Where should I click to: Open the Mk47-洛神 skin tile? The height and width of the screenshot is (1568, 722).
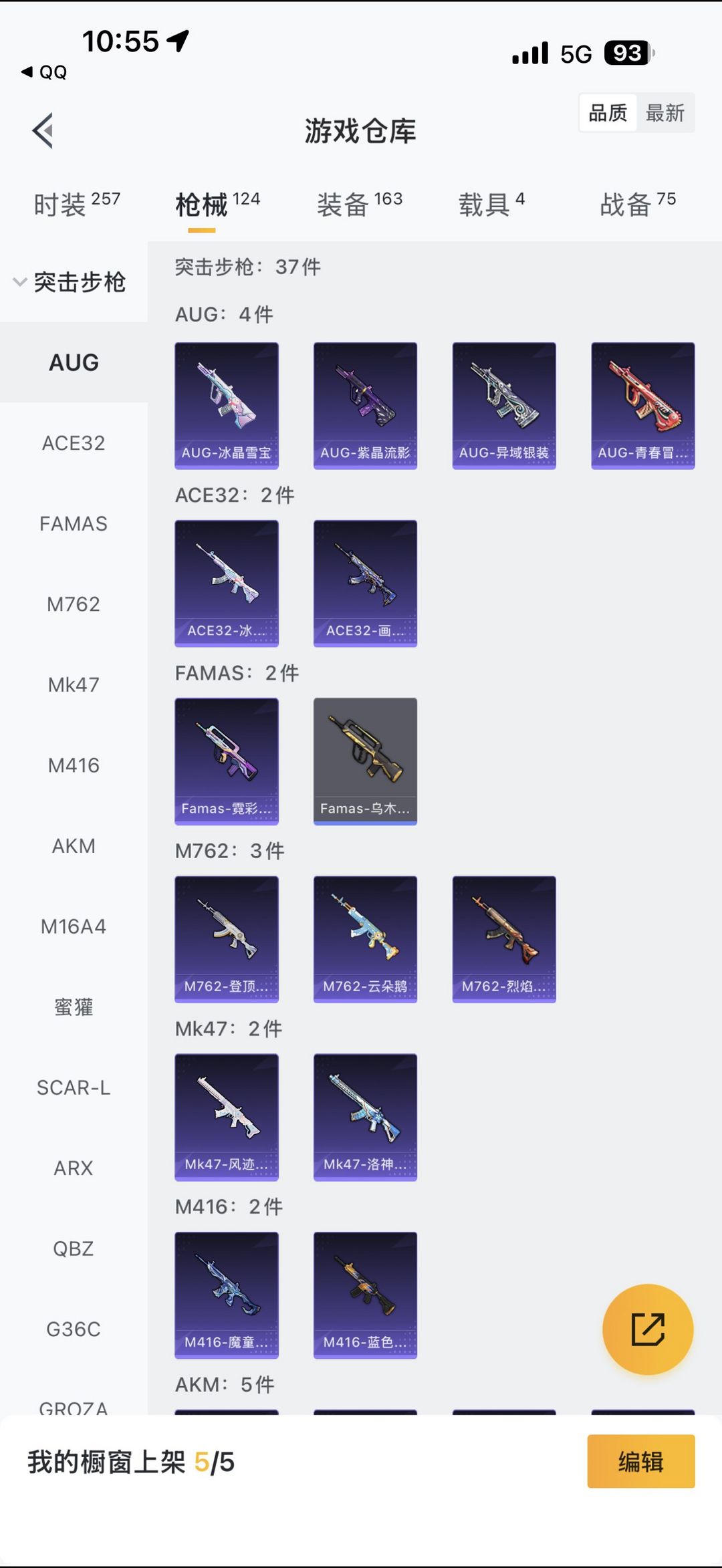pos(365,1117)
